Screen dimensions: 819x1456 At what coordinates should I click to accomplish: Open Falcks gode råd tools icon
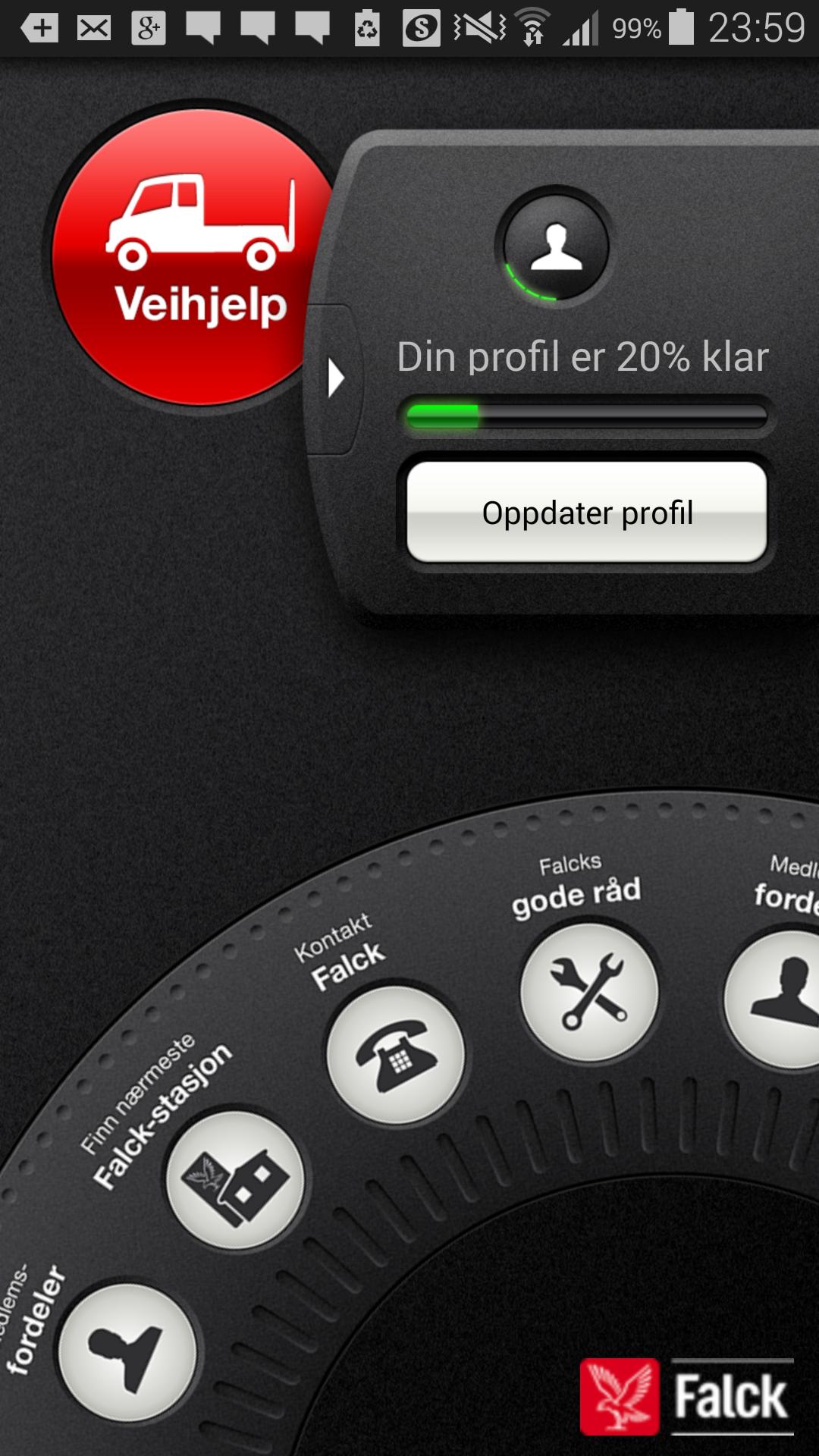coord(589,992)
